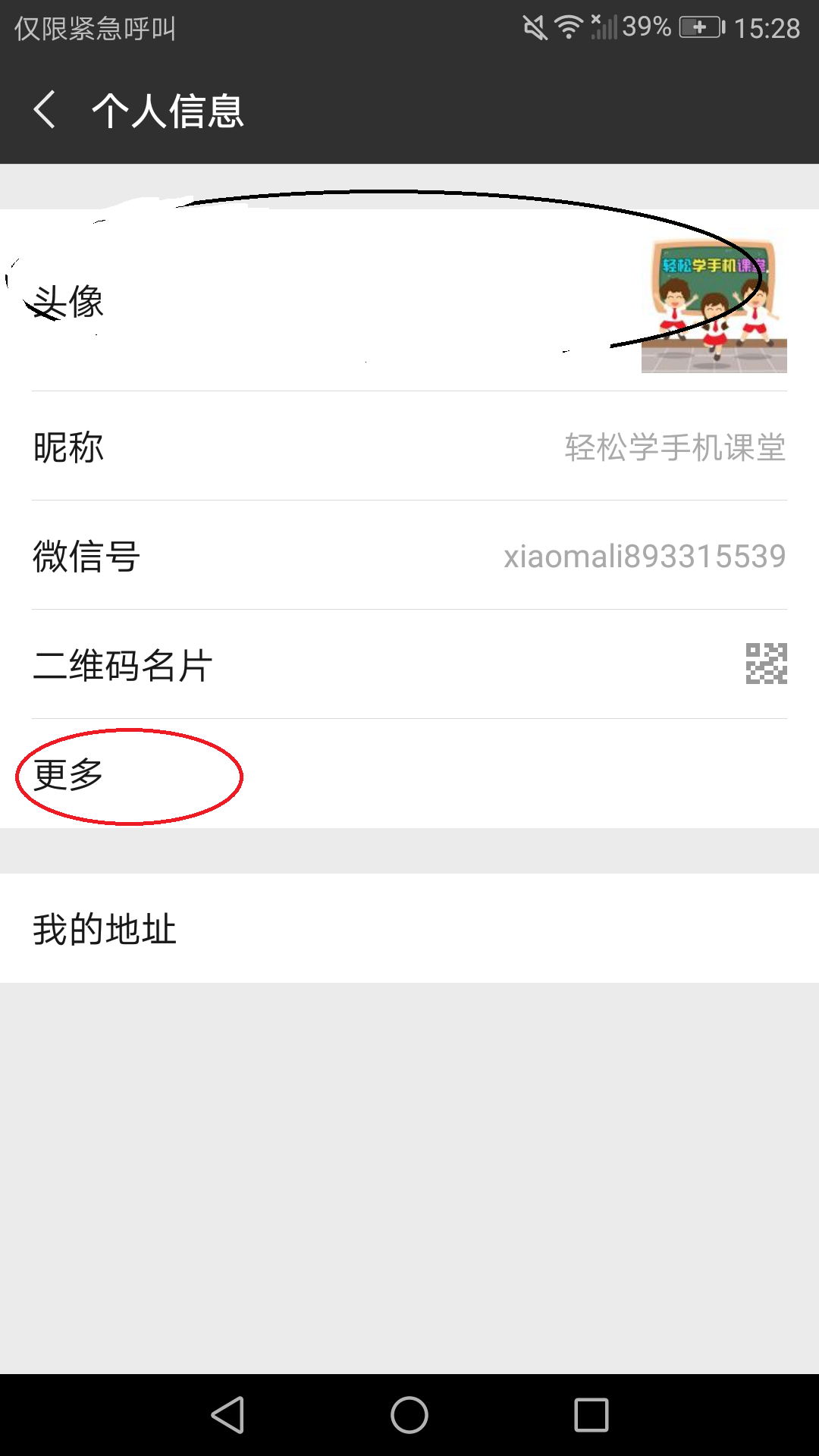Tap the avatar picture circled in black
The width and height of the screenshot is (819, 1456).
(713, 307)
